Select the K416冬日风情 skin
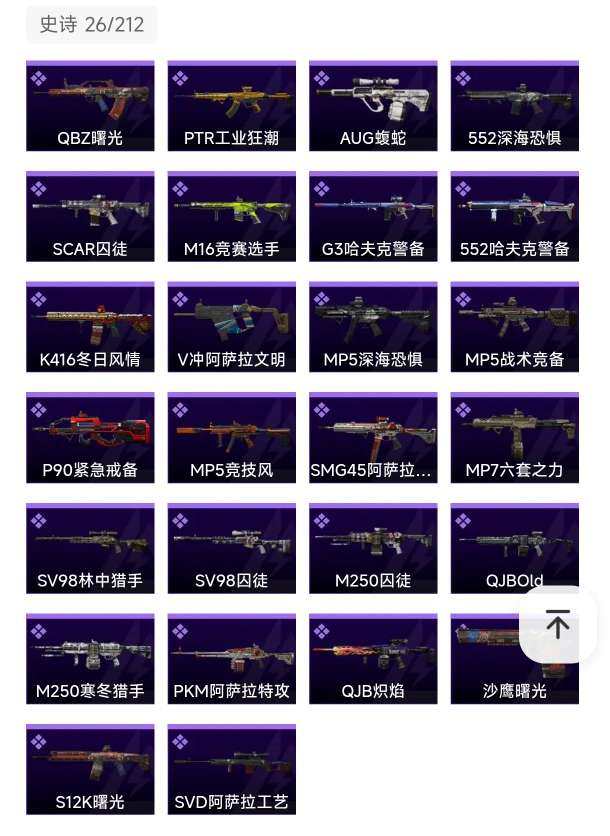Image resolution: width=610 pixels, height=836 pixels. pos(90,327)
